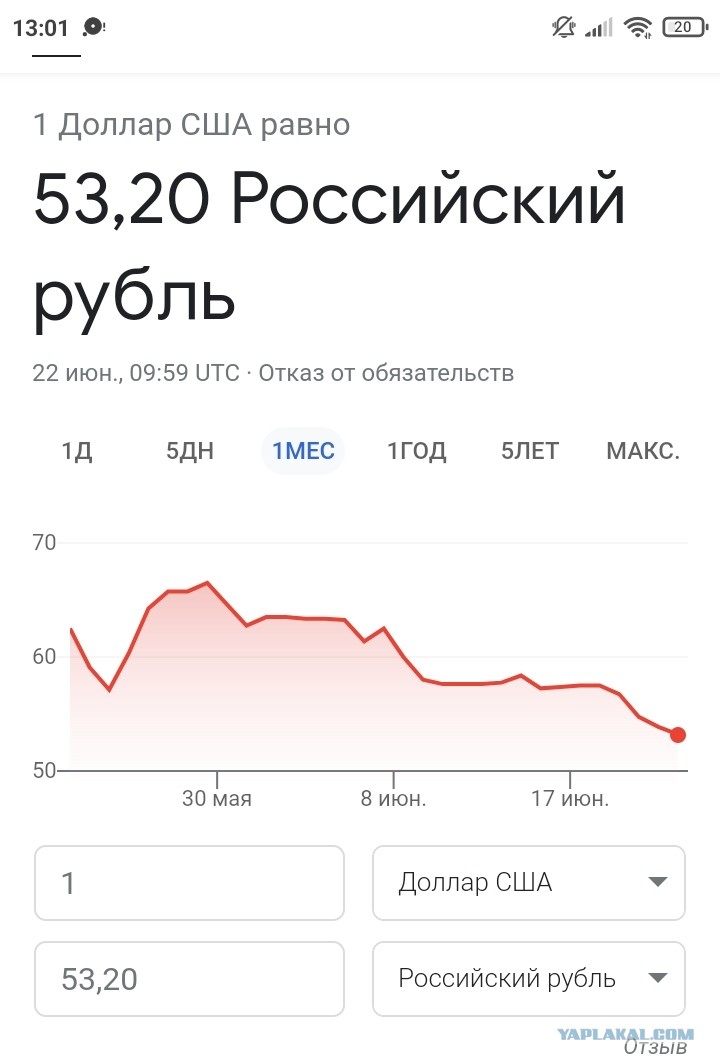Open the Отказ от обязательств link
This screenshot has height=1064, width=720.
(386, 373)
